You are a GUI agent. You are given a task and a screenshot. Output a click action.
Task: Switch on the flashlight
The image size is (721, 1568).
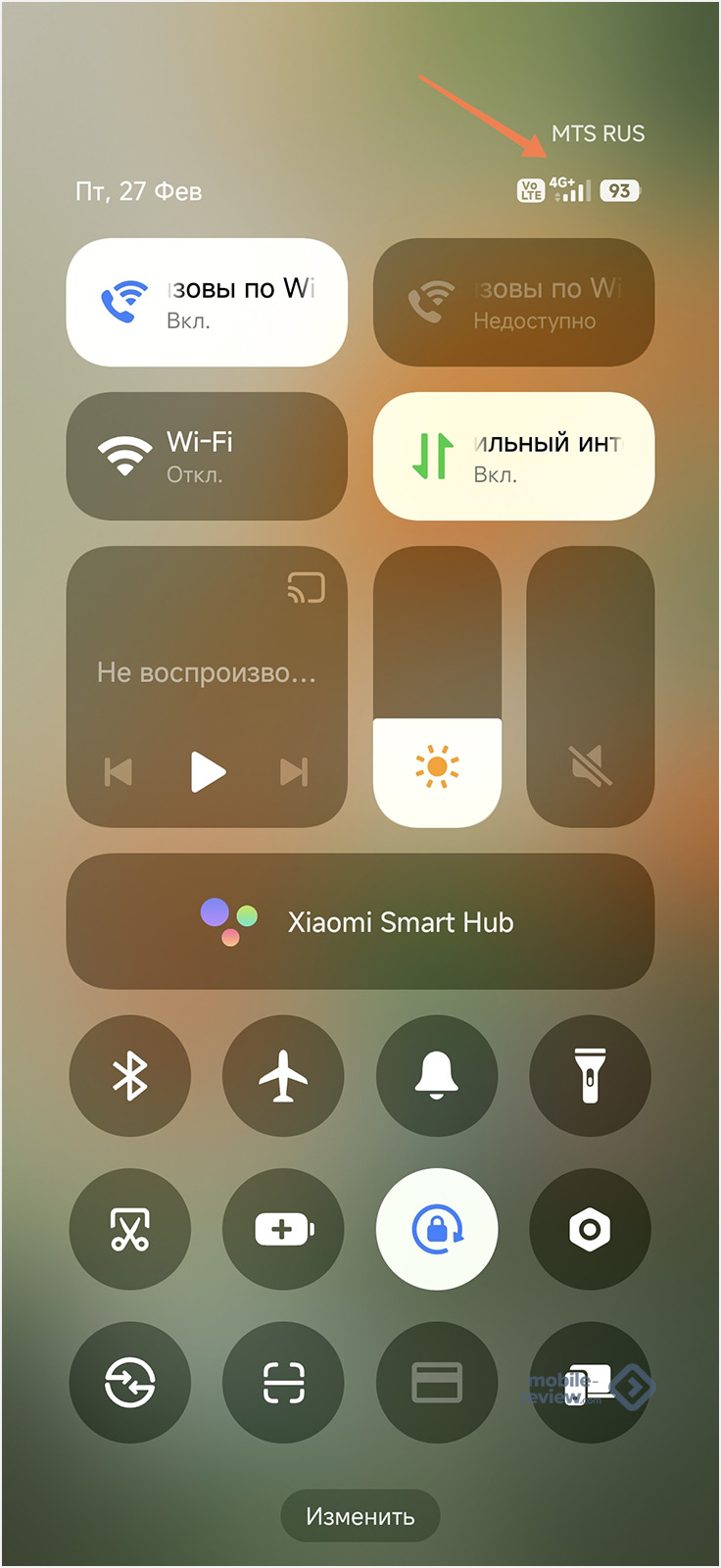coord(590,1076)
